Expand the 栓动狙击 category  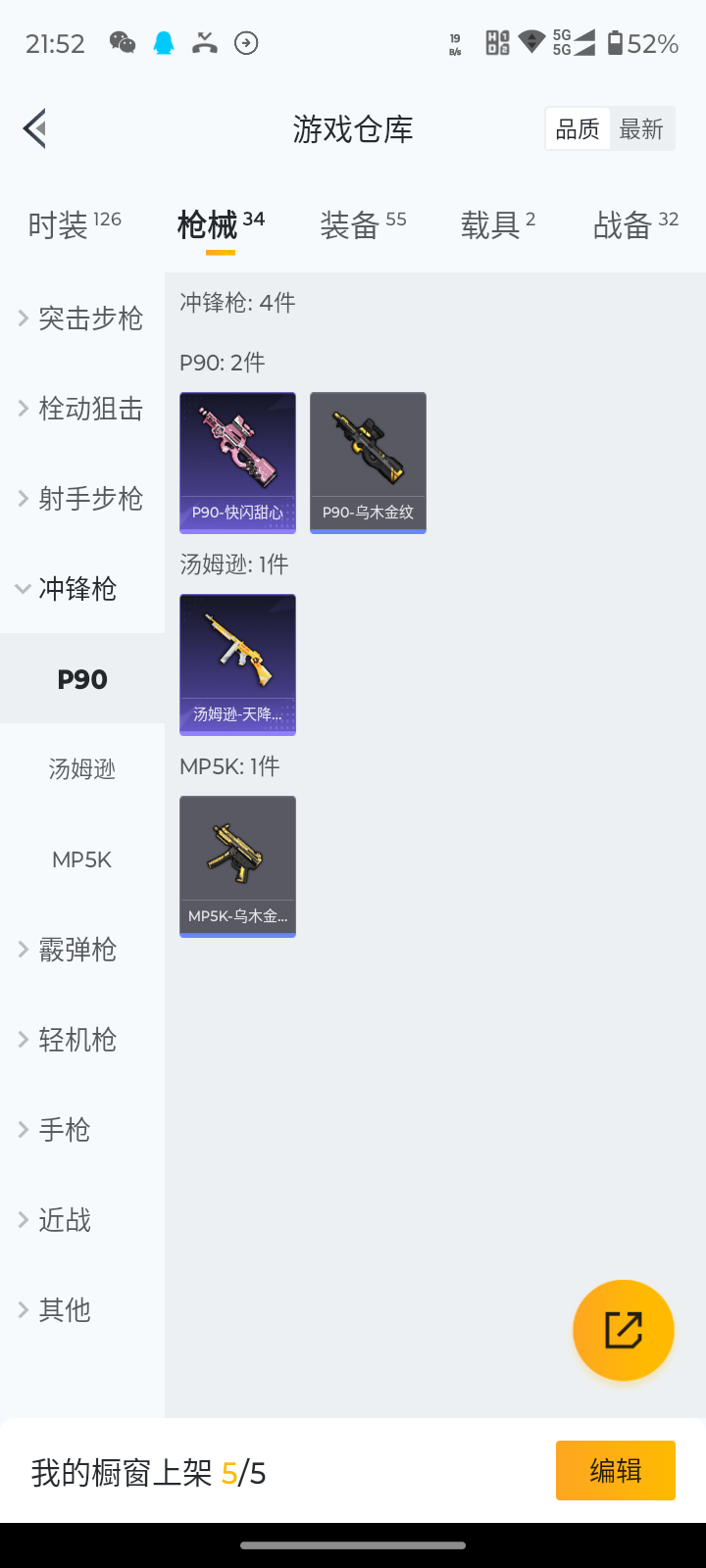coord(82,409)
